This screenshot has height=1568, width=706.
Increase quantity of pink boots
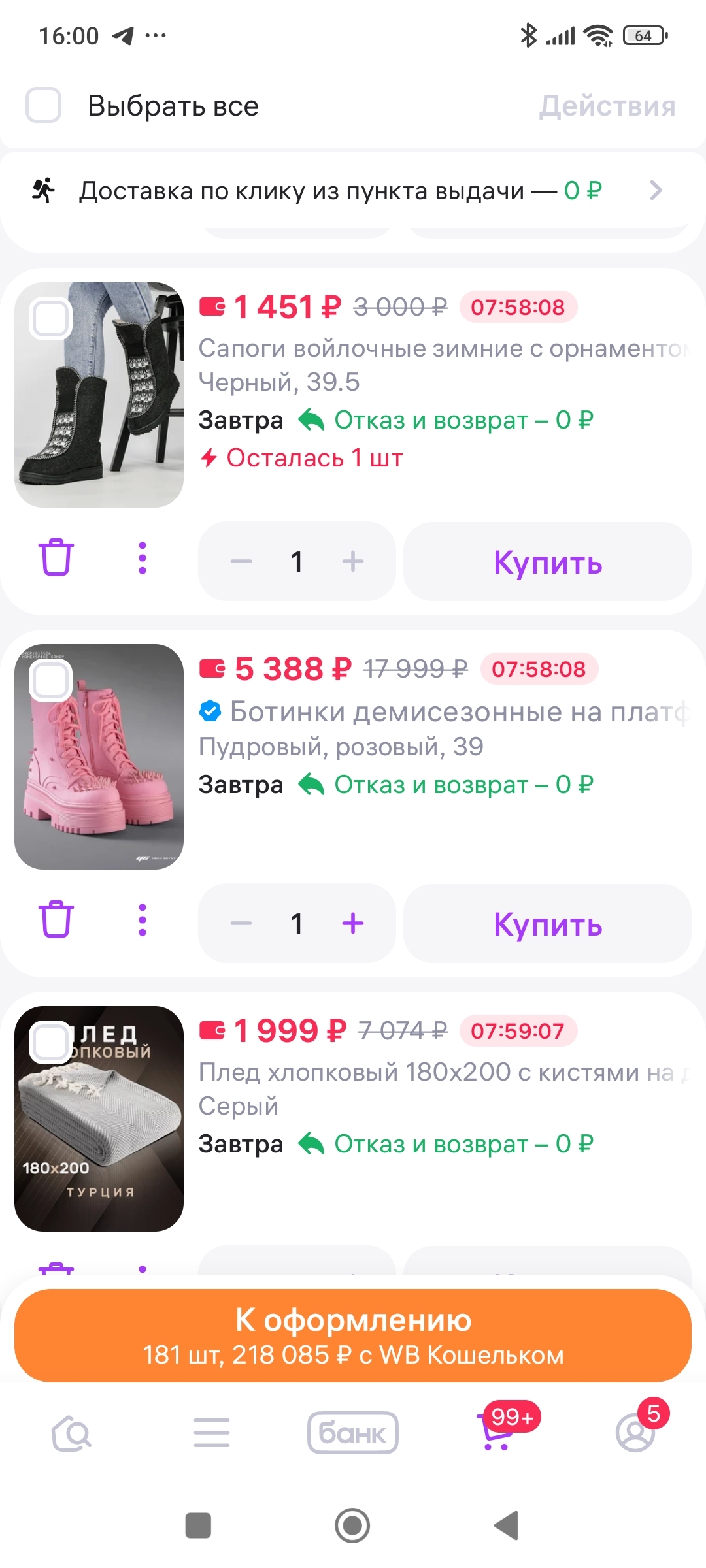click(x=353, y=923)
